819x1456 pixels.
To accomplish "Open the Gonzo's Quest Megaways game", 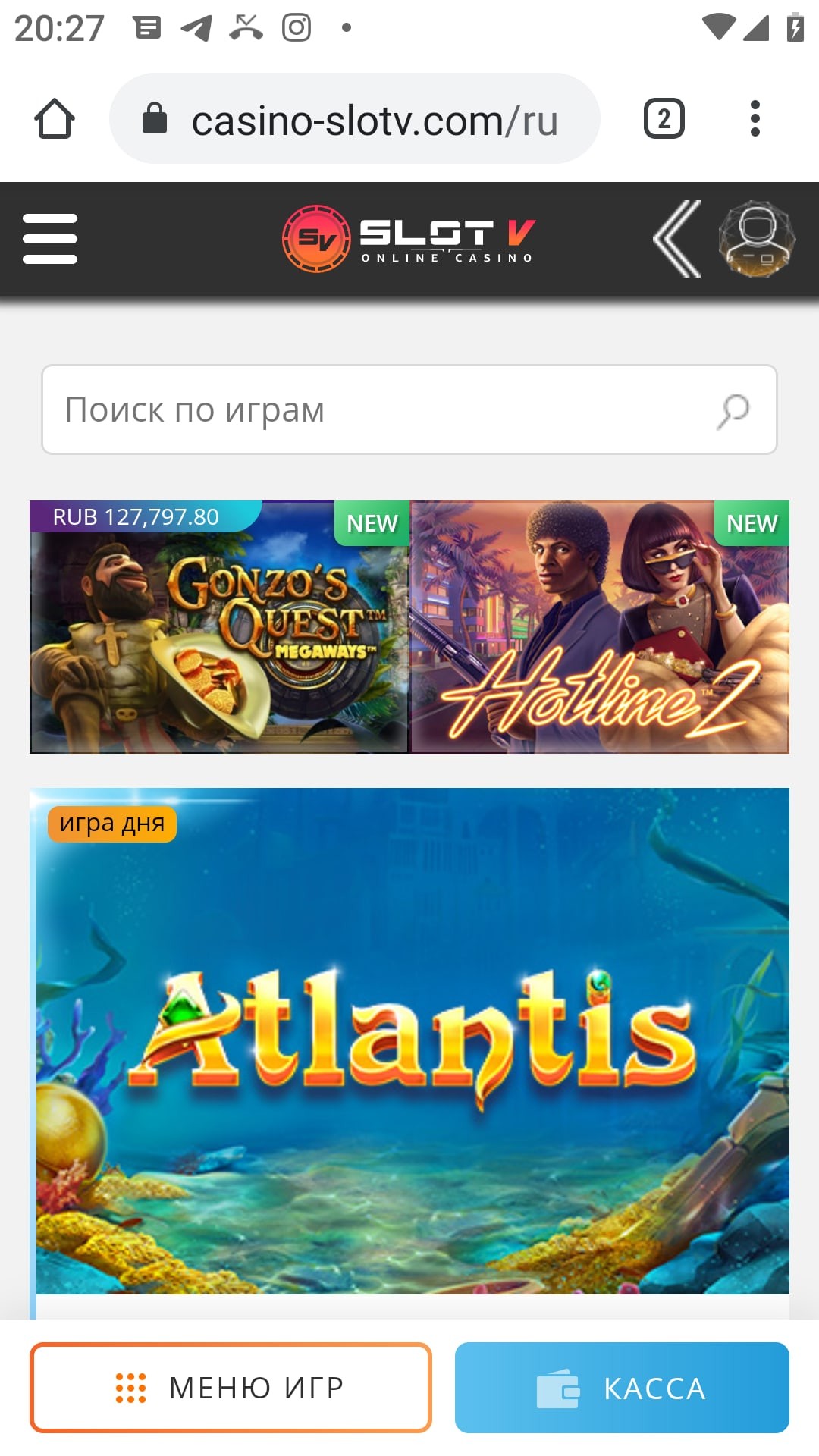I will tap(219, 627).
